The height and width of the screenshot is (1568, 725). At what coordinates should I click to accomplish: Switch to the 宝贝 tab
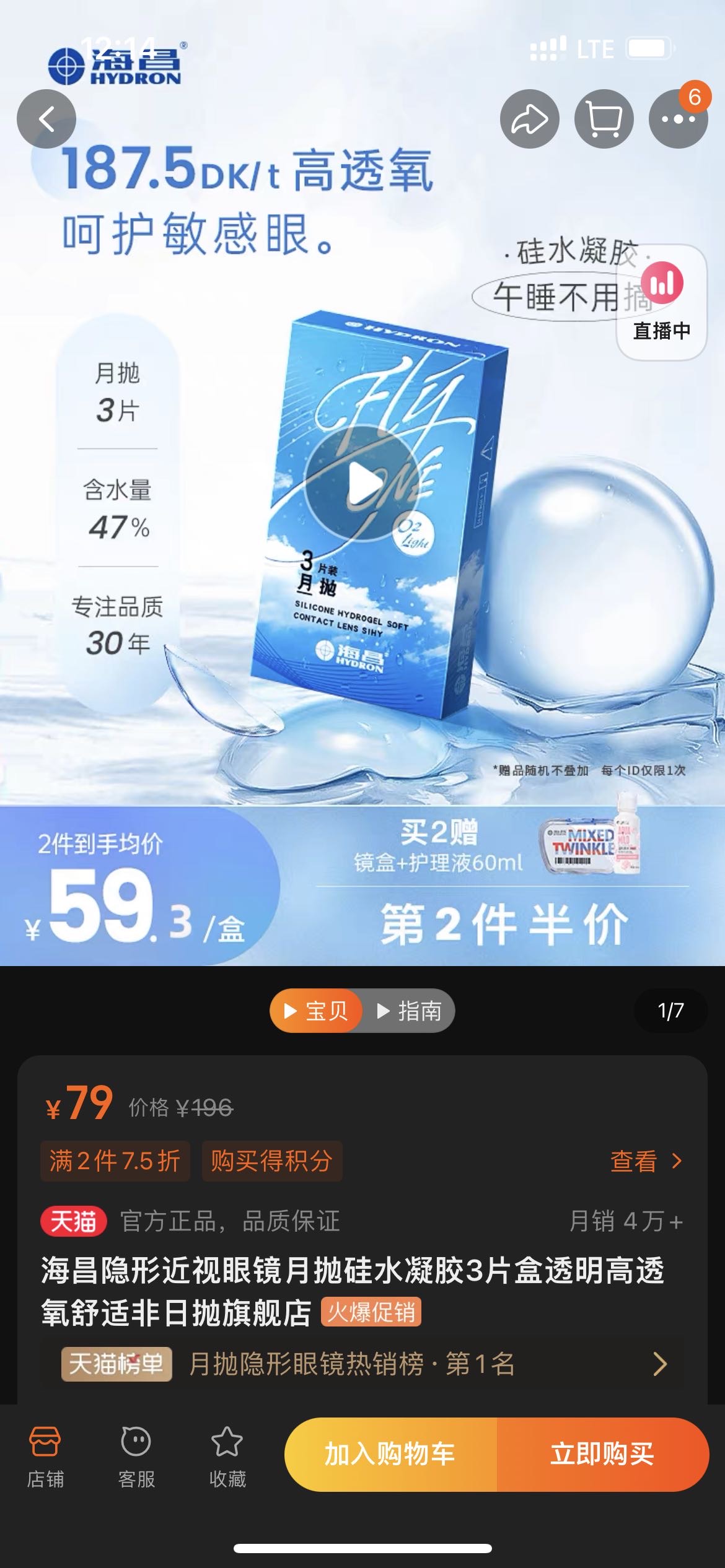click(315, 1009)
